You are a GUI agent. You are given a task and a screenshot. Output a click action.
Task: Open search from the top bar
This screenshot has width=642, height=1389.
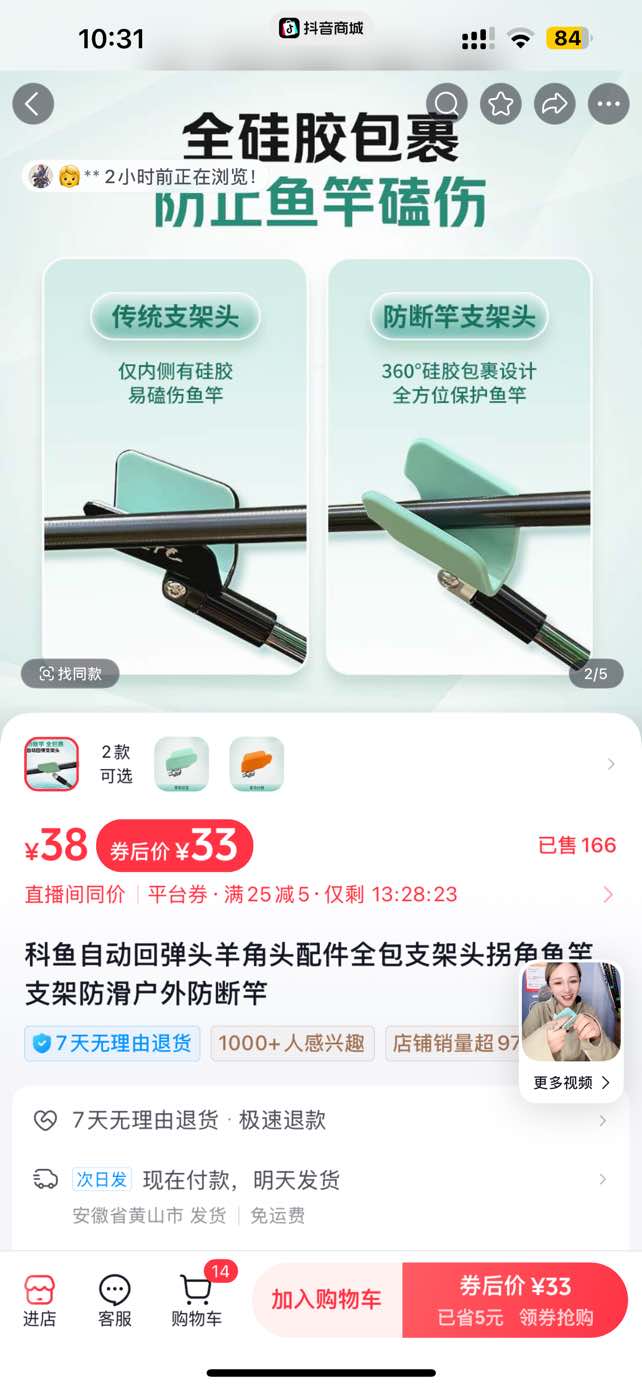447,103
